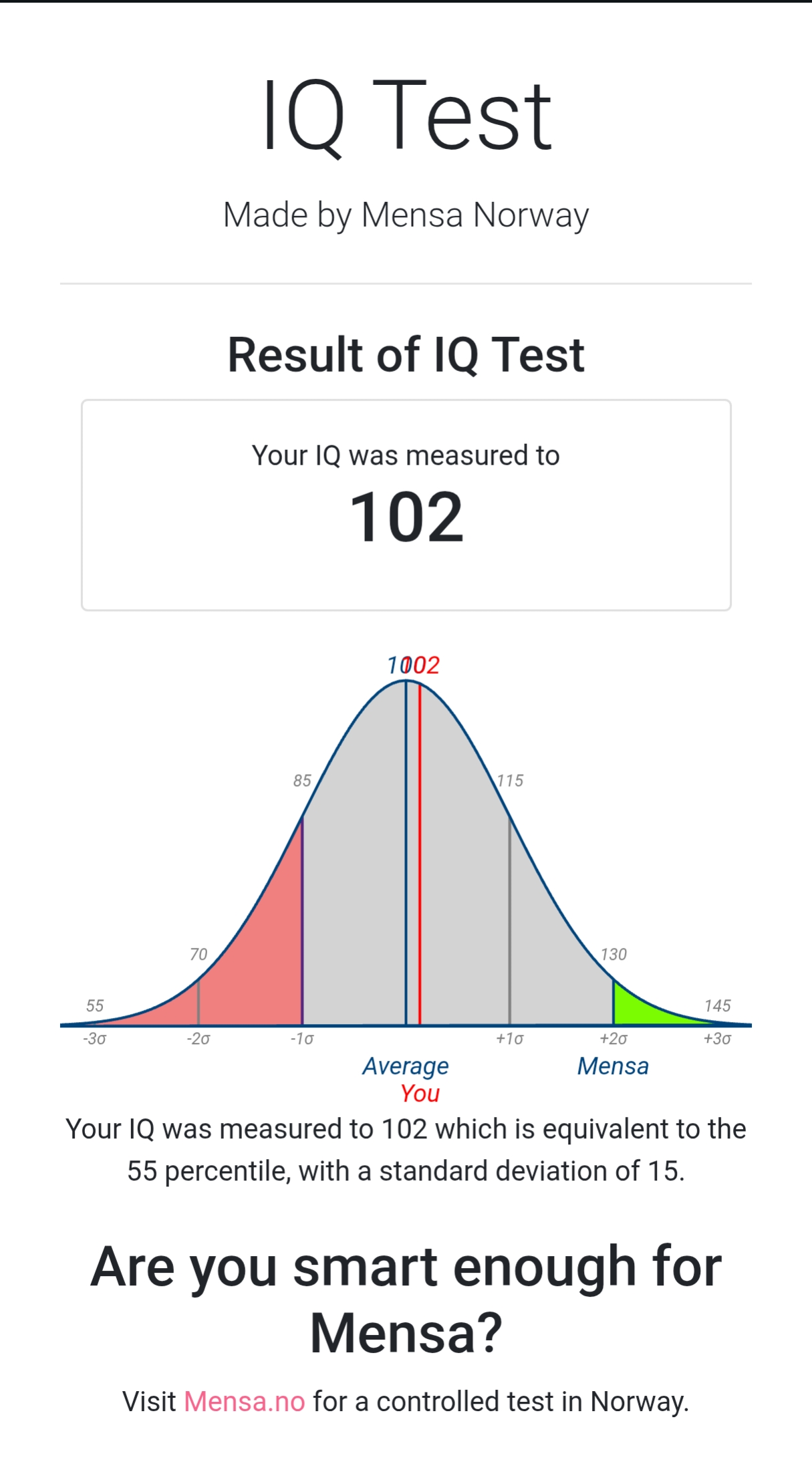
Task: Open the Mensa.no link
Action: (x=245, y=1401)
